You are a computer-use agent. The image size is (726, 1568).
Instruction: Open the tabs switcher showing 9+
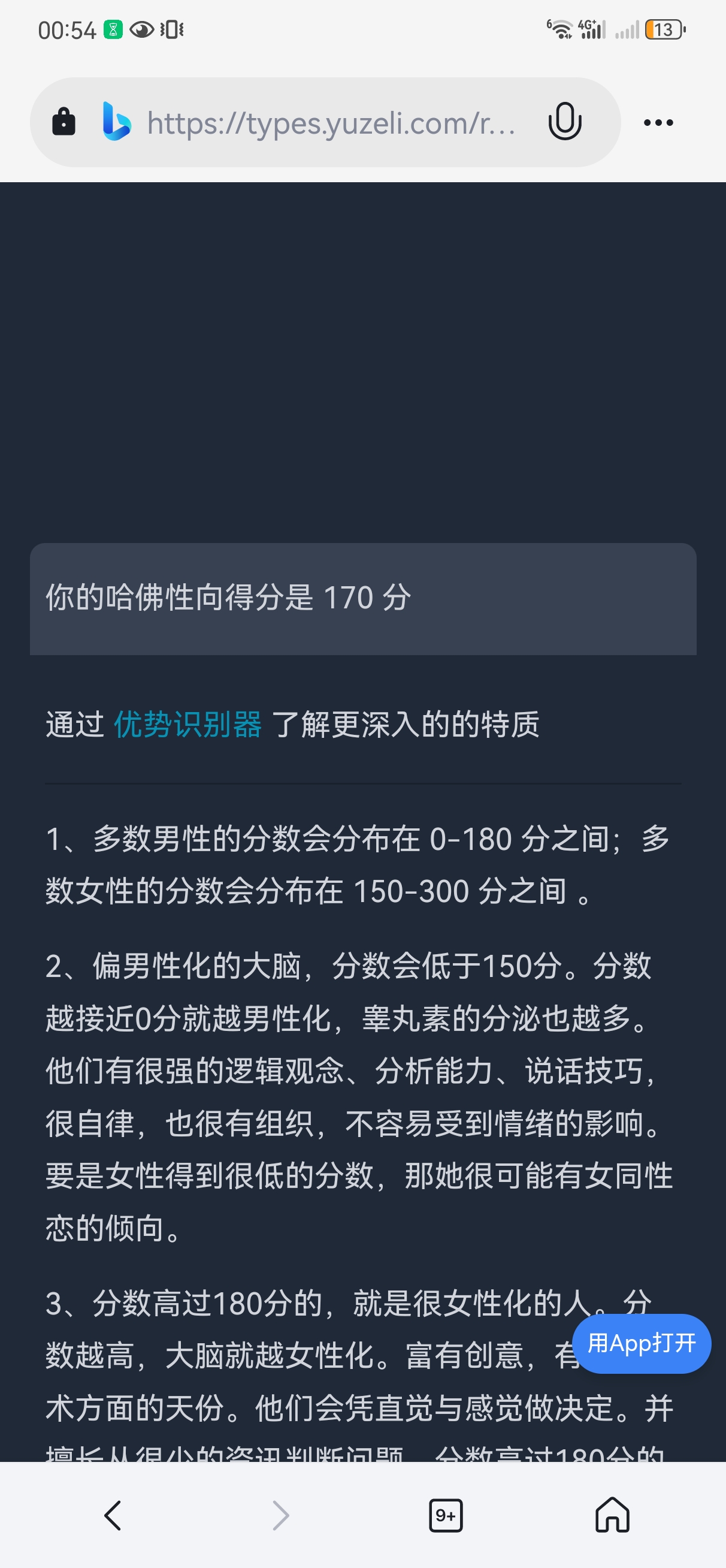tap(446, 1515)
